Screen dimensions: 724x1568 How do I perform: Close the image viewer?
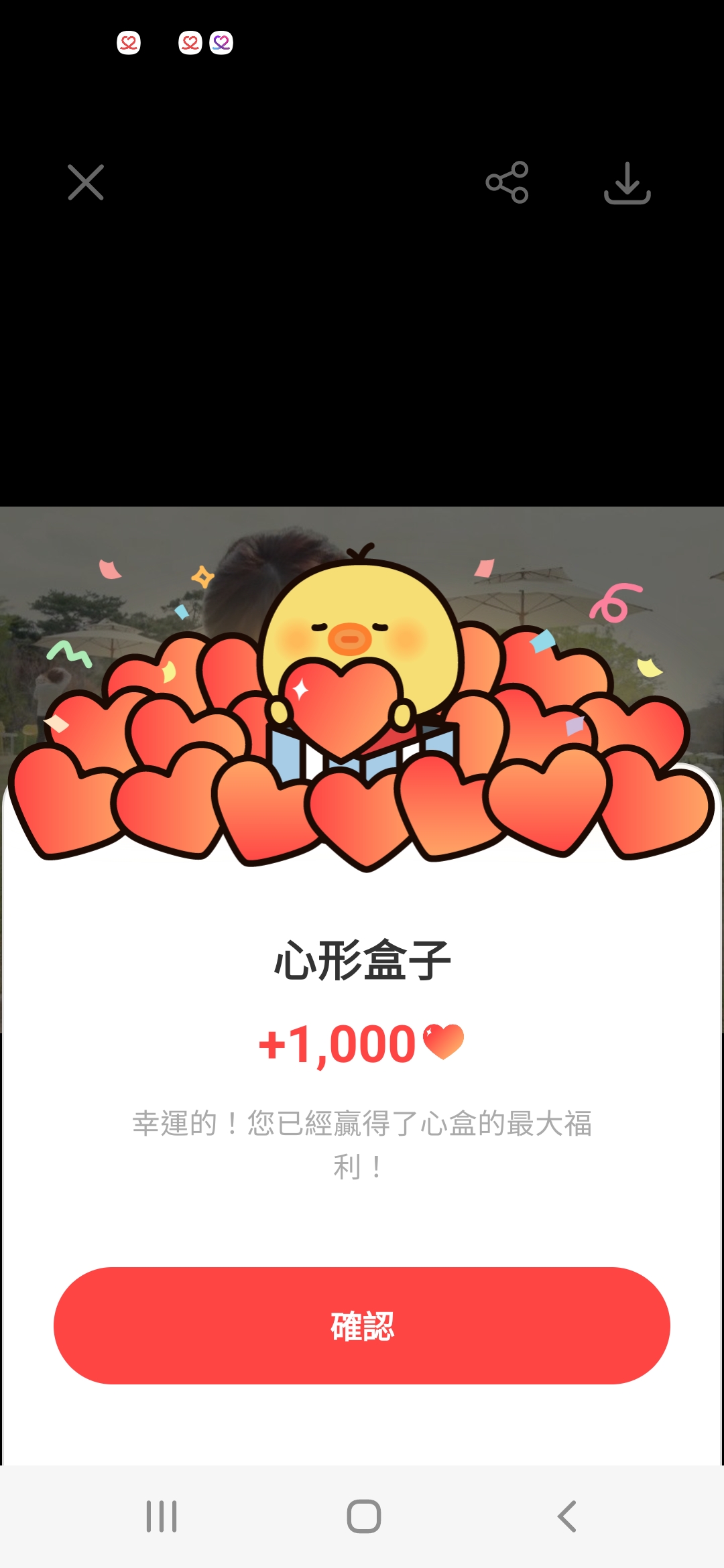click(x=86, y=182)
